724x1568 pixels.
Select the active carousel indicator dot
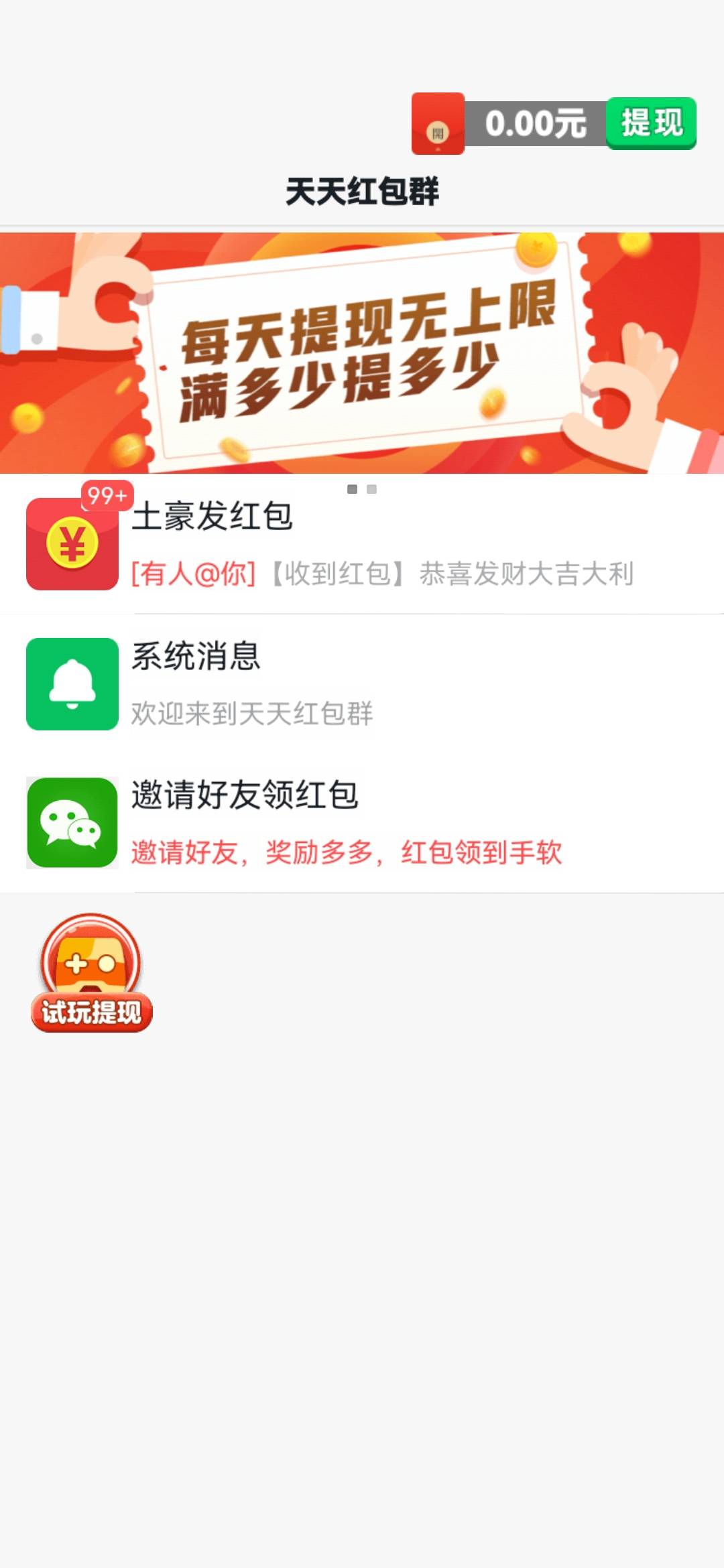[351, 490]
